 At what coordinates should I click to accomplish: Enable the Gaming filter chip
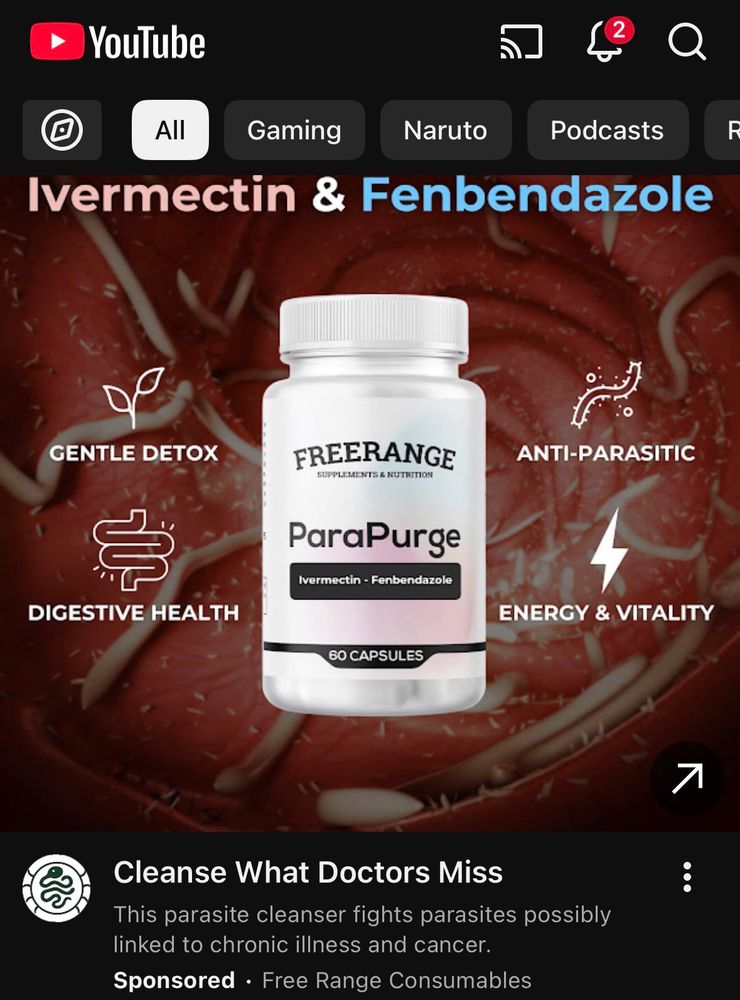click(x=294, y=130)
